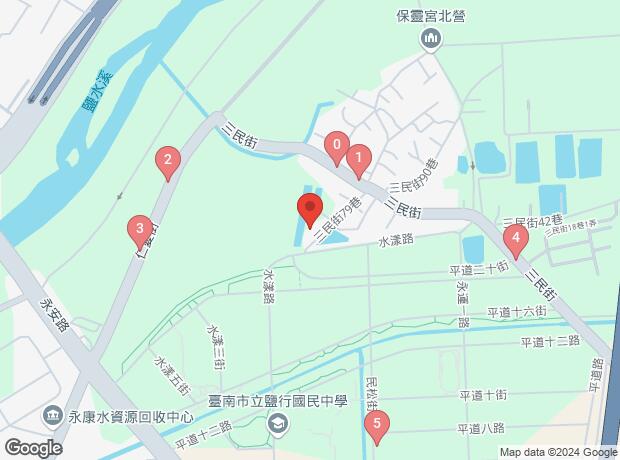Open the 永康水資源回收中心 place icon
Image resolution: width=620 pixels, height=460 pixels.
[x=51, y=414]
